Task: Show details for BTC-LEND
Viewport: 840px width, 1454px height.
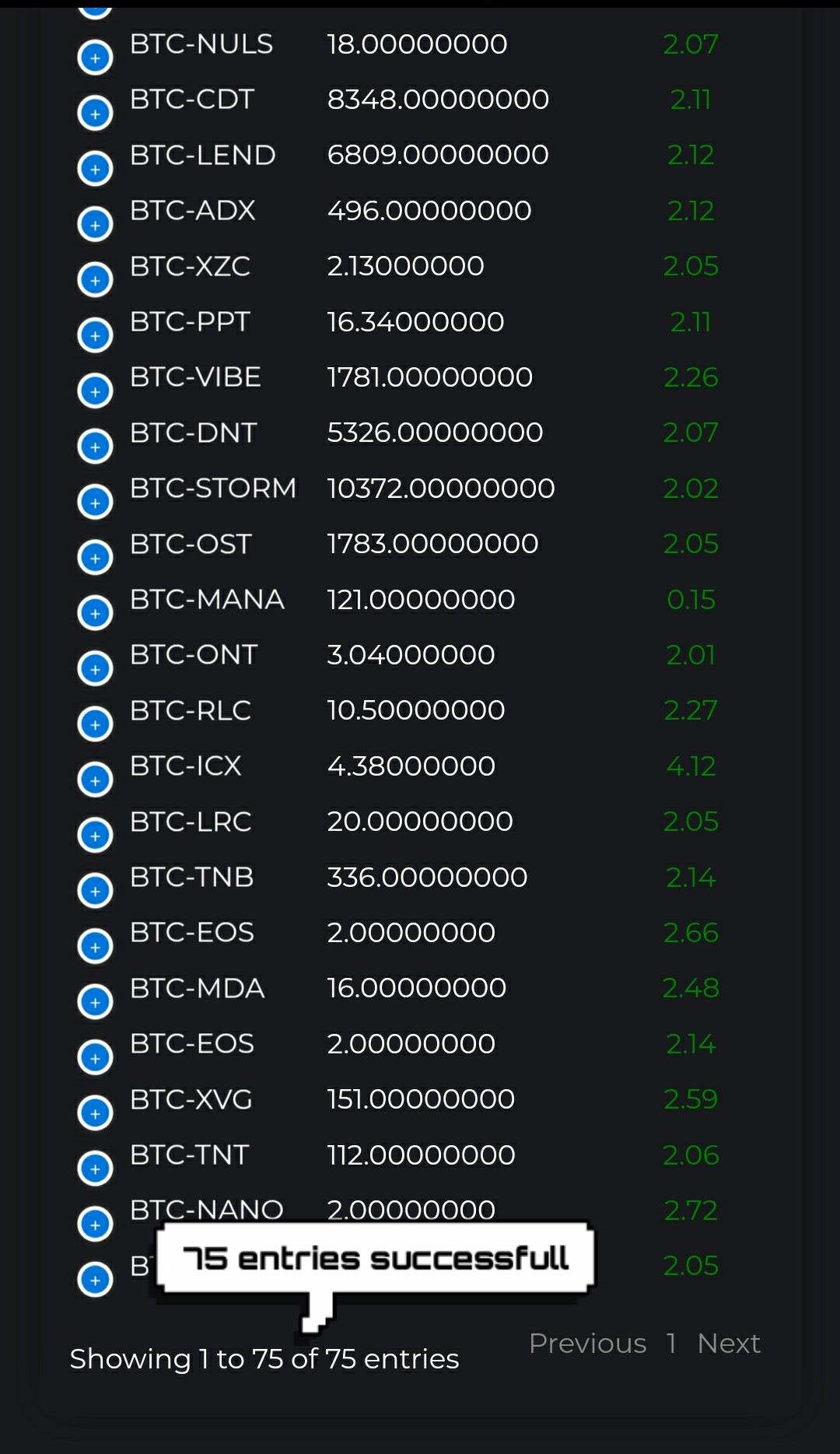Action: tap(95, 169)
